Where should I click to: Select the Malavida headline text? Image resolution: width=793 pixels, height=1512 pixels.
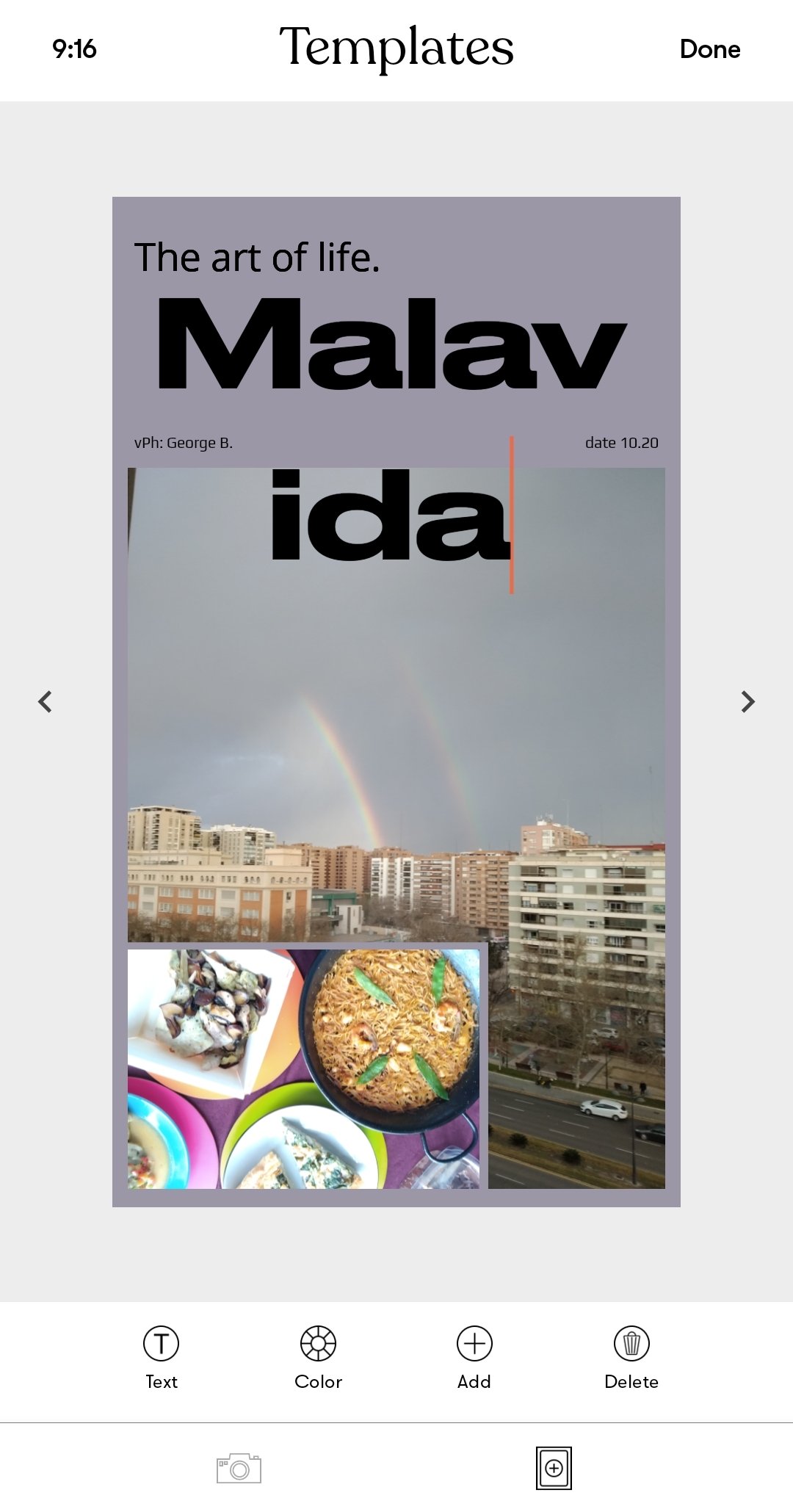[392, 428]
